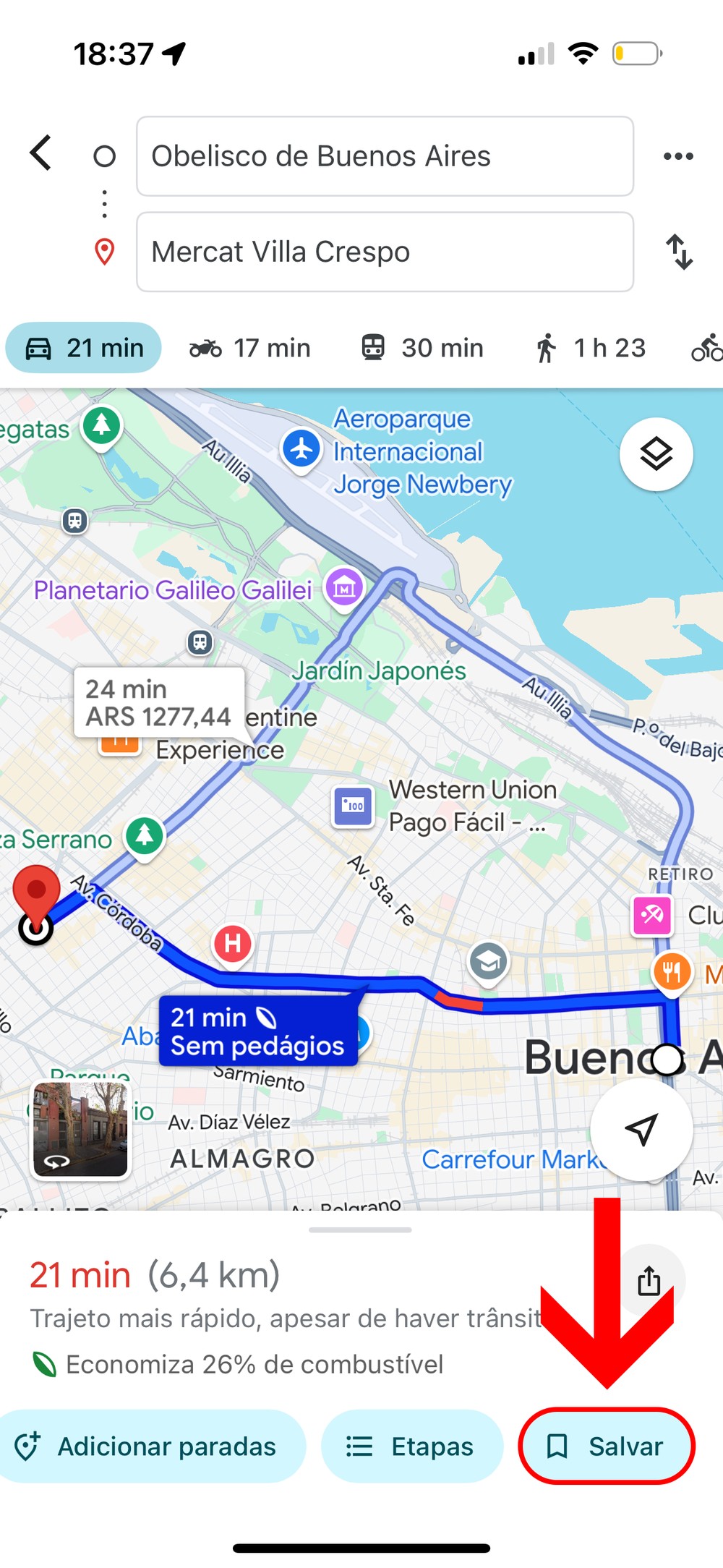
Task: Save the route with Salvar
Action: tap(606, 1446)
